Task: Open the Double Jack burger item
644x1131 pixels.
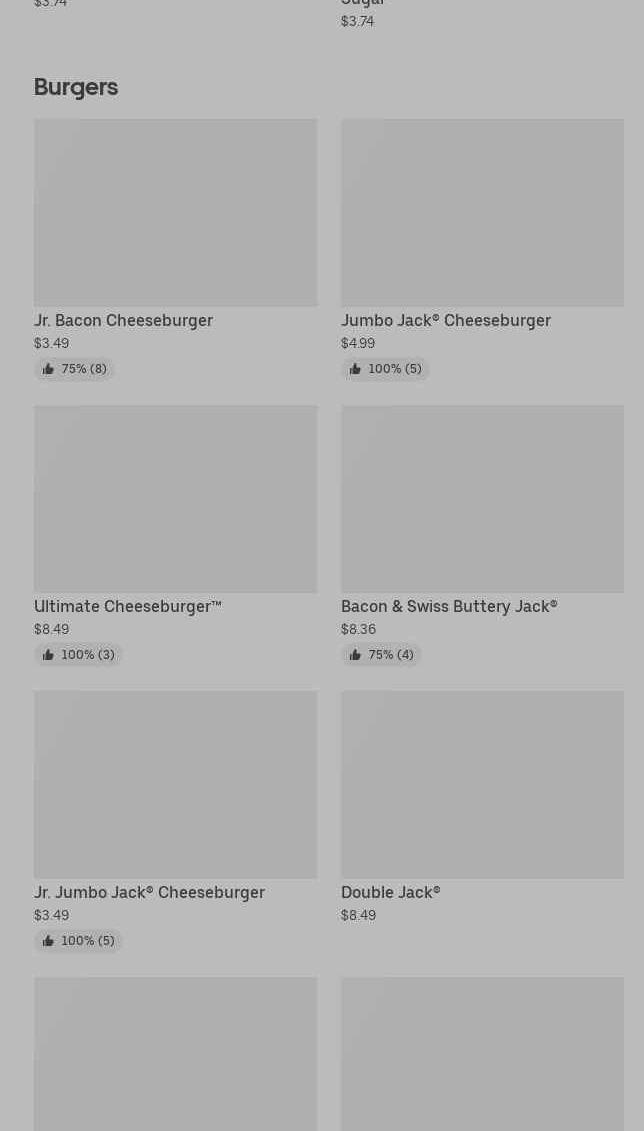Action: coord(482,808)
